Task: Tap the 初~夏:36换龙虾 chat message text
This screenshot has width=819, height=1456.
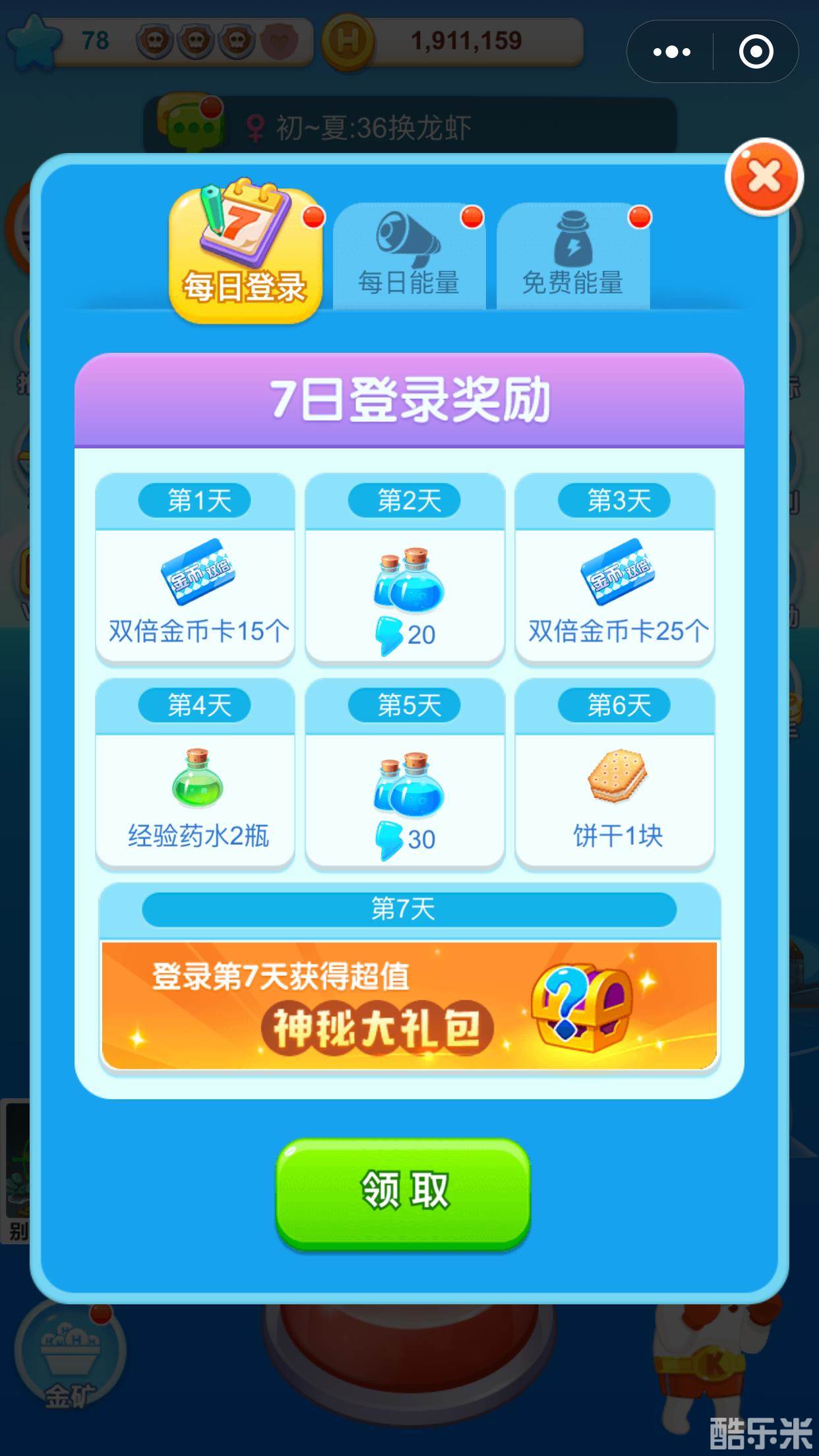Action: (x=376, y=127)
